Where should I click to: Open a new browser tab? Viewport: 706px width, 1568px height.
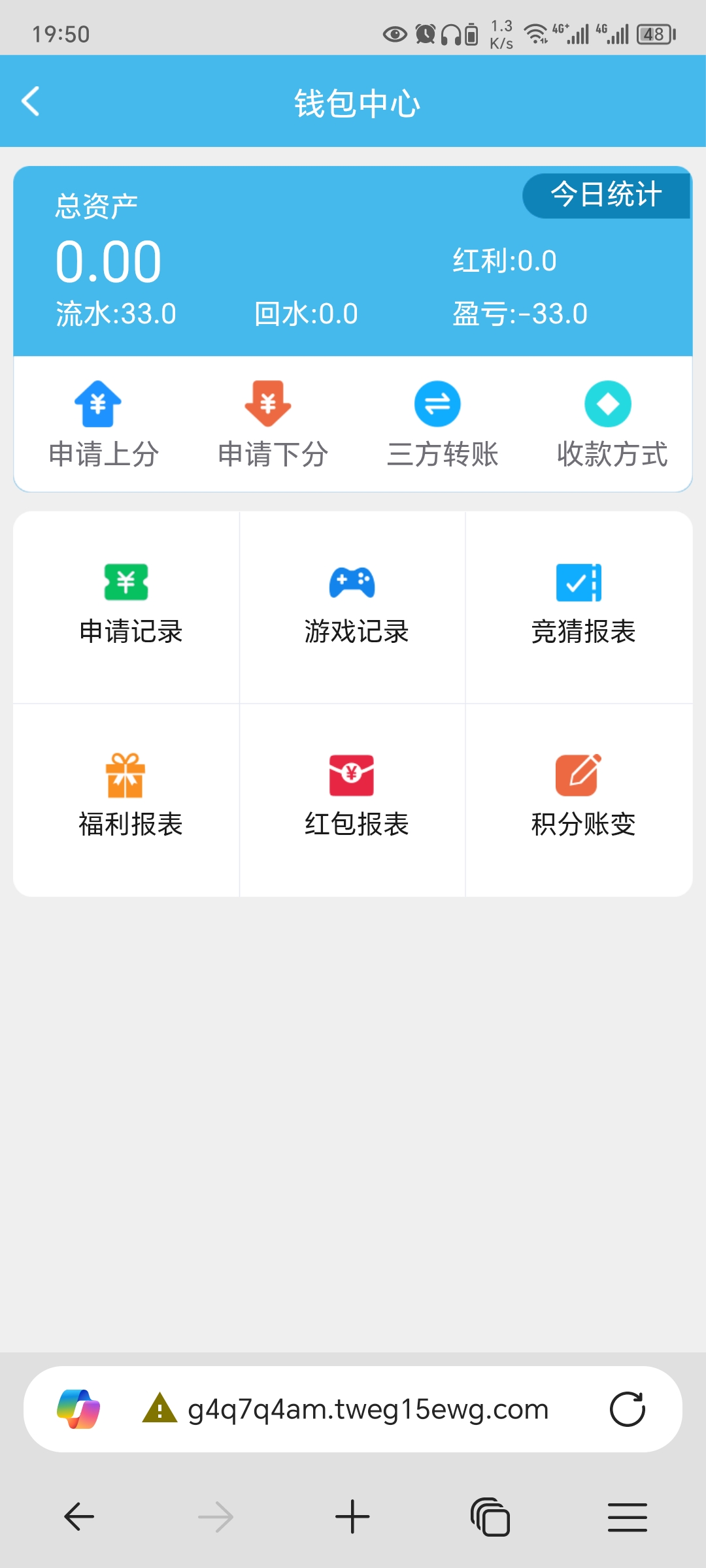(x=352, y=1516)
